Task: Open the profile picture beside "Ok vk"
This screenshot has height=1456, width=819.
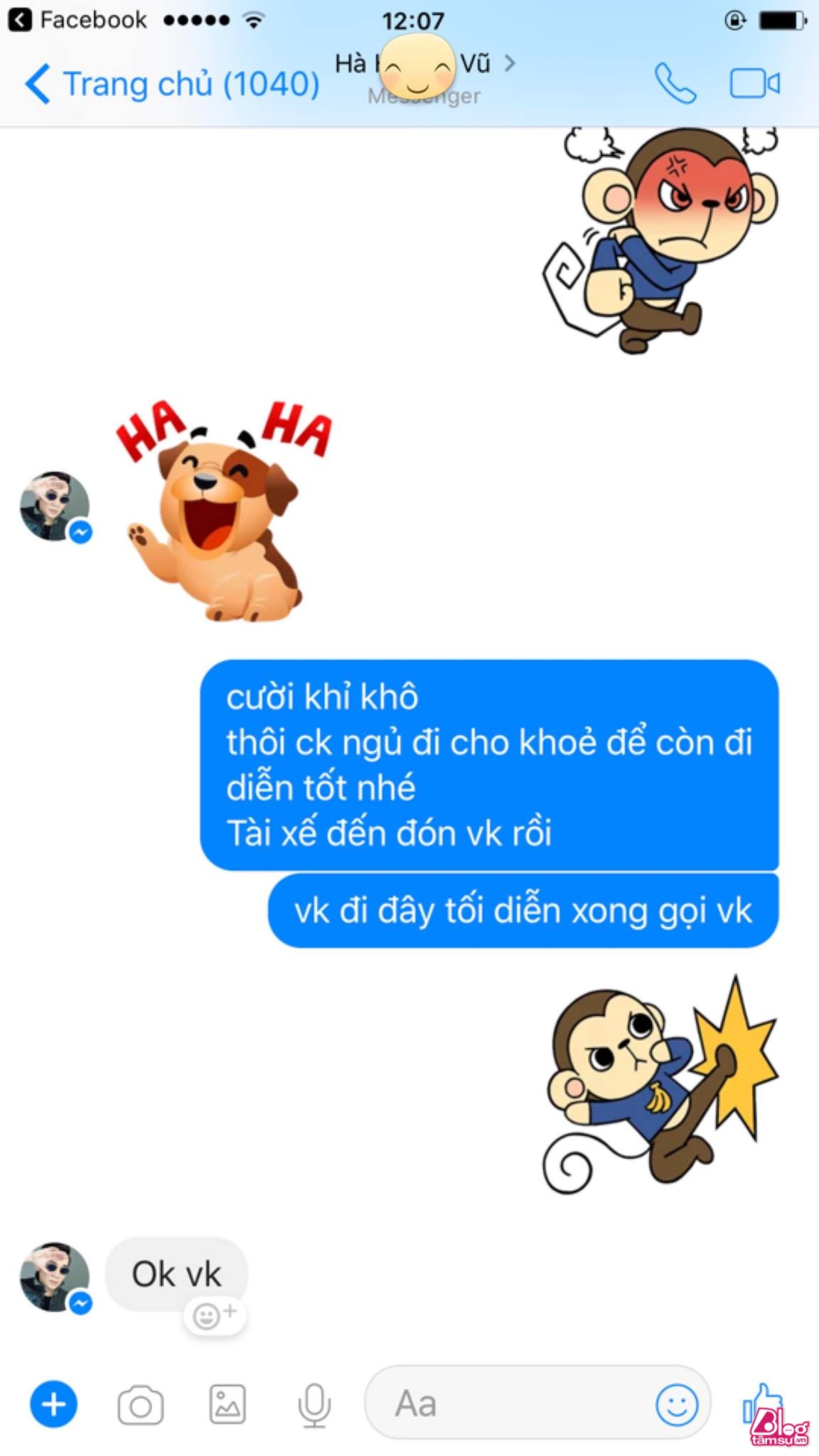Action: (x=55, y=1277)
